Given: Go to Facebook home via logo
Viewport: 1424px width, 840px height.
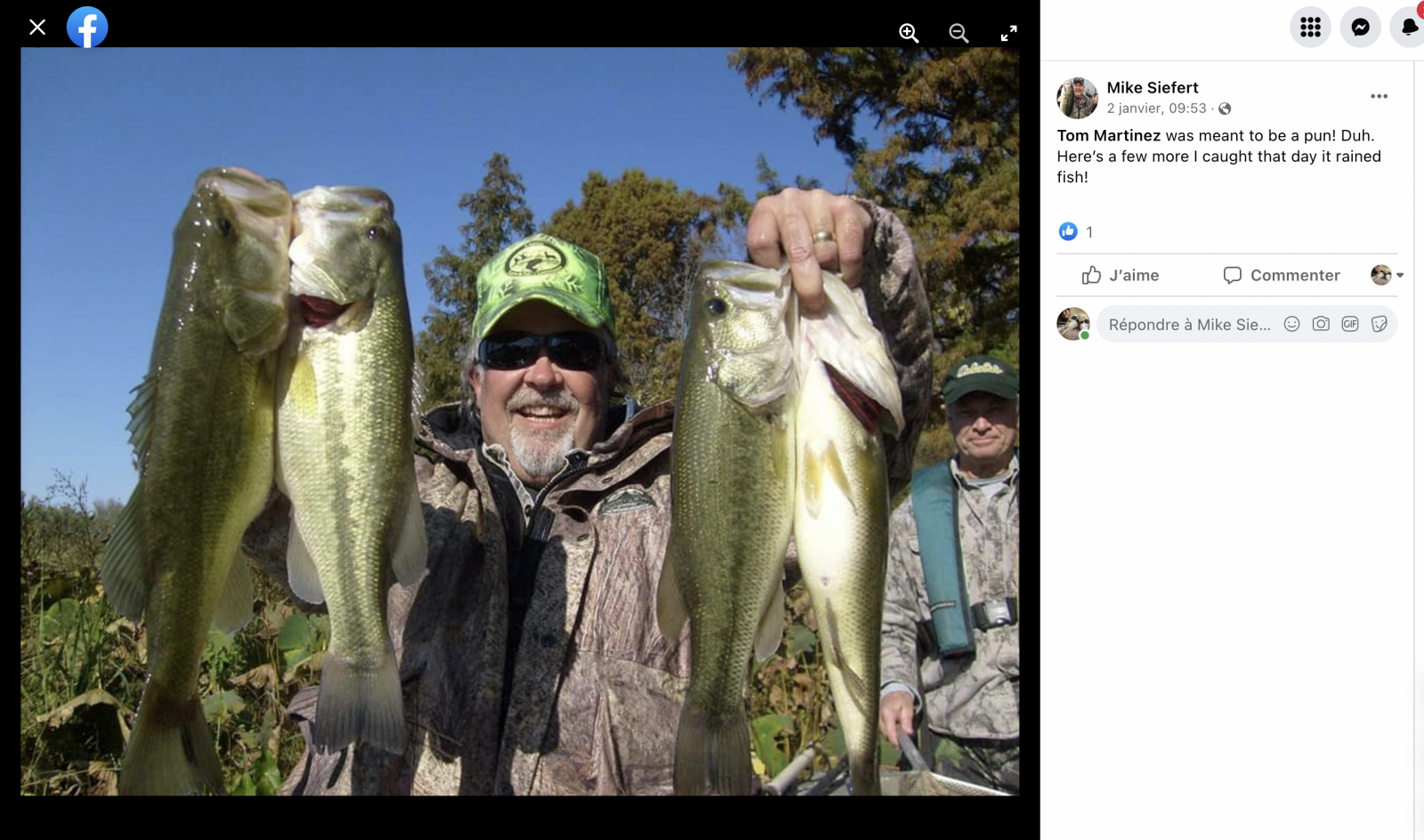Looking at the screenshot, I should (87, 28).
